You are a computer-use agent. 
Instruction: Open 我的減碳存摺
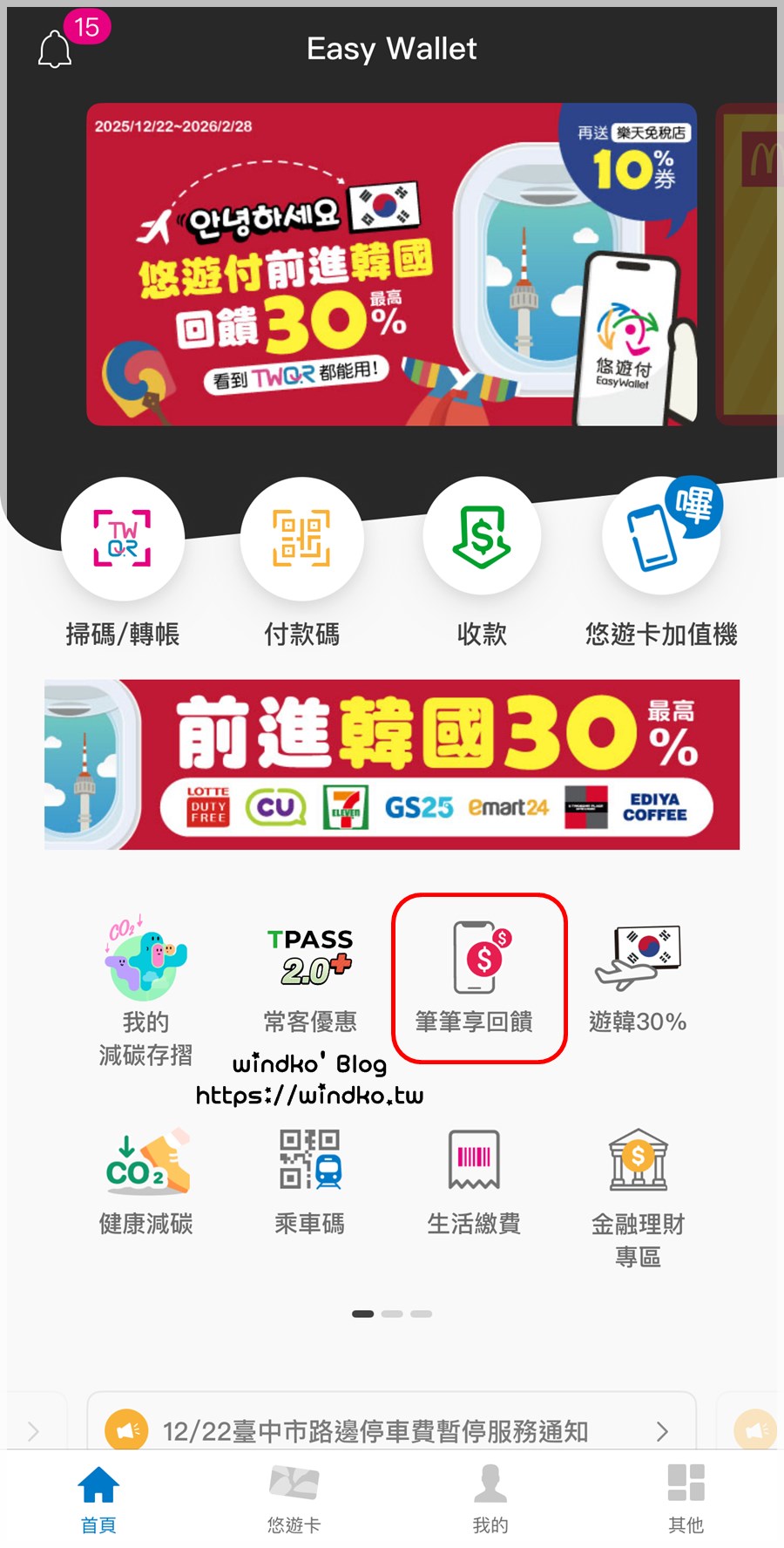pos(145,991)
